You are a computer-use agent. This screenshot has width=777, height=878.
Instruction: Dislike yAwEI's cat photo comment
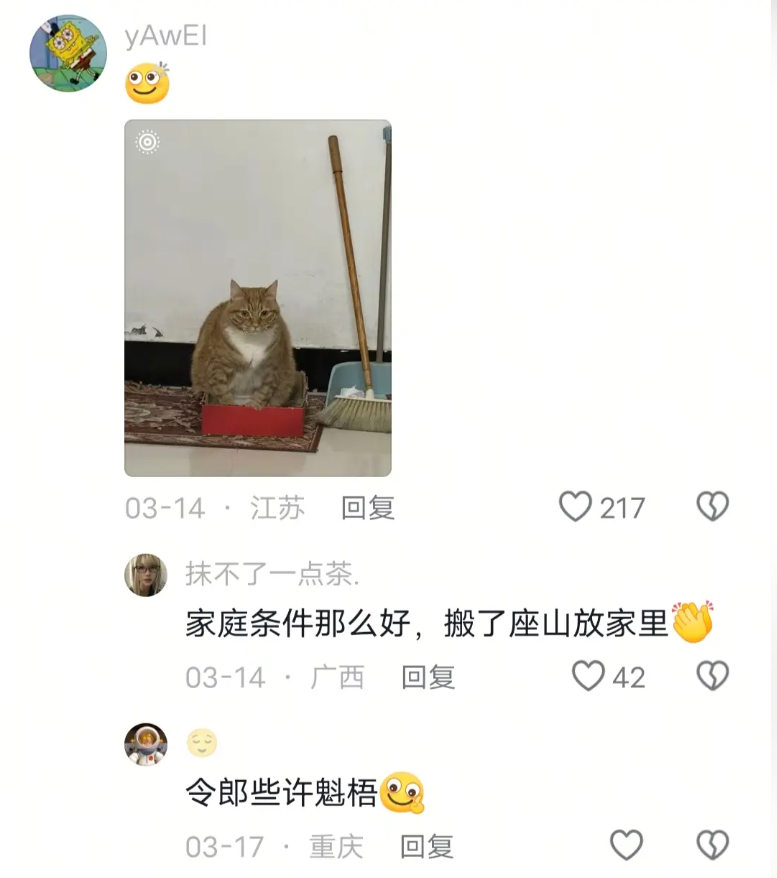tap(712, 507)
